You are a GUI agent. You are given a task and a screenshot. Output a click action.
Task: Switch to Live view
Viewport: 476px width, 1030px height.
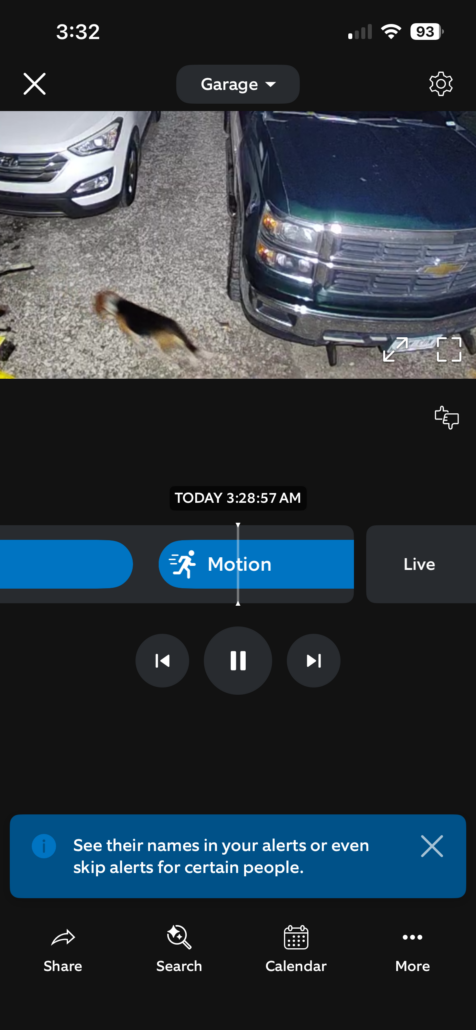421,564
